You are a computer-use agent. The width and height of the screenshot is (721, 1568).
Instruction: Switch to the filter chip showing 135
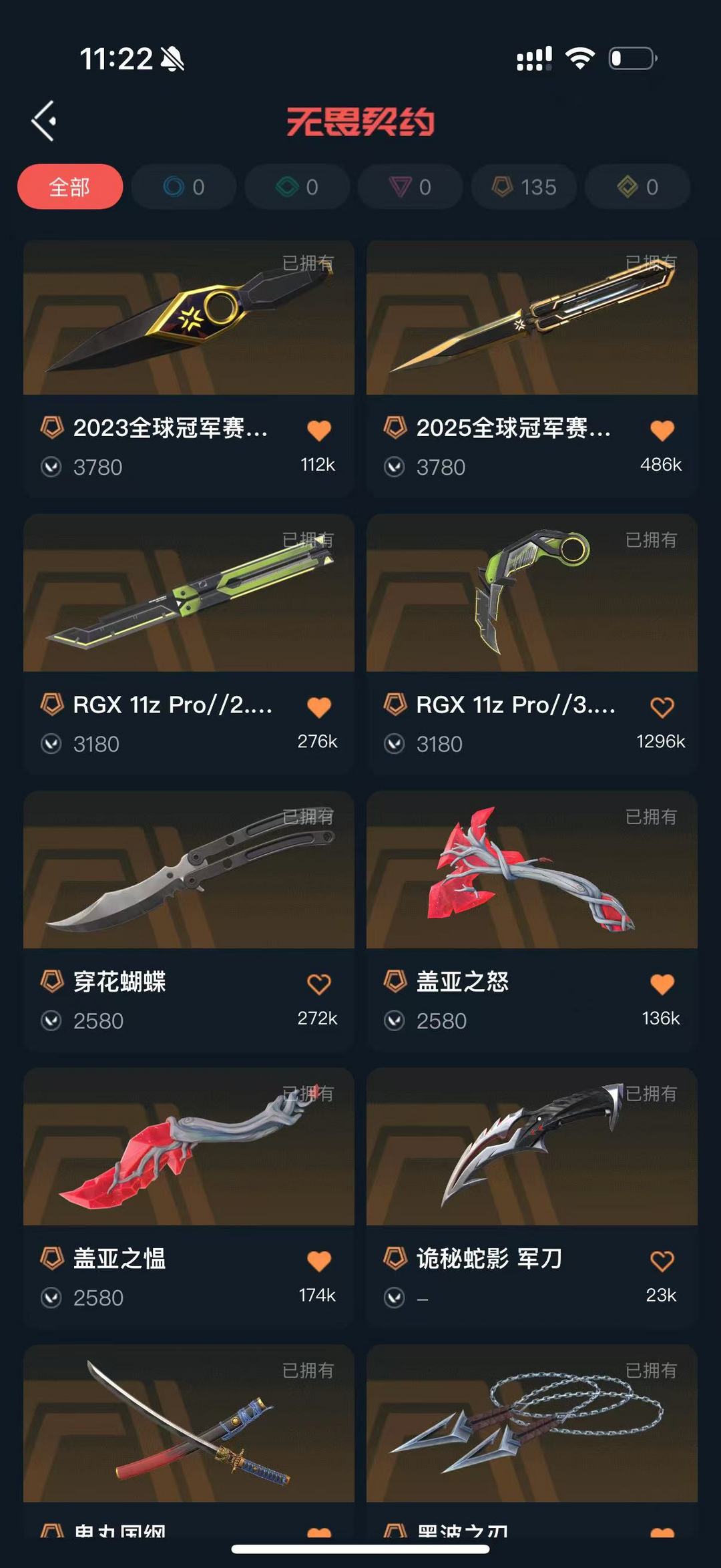(524, 187)
